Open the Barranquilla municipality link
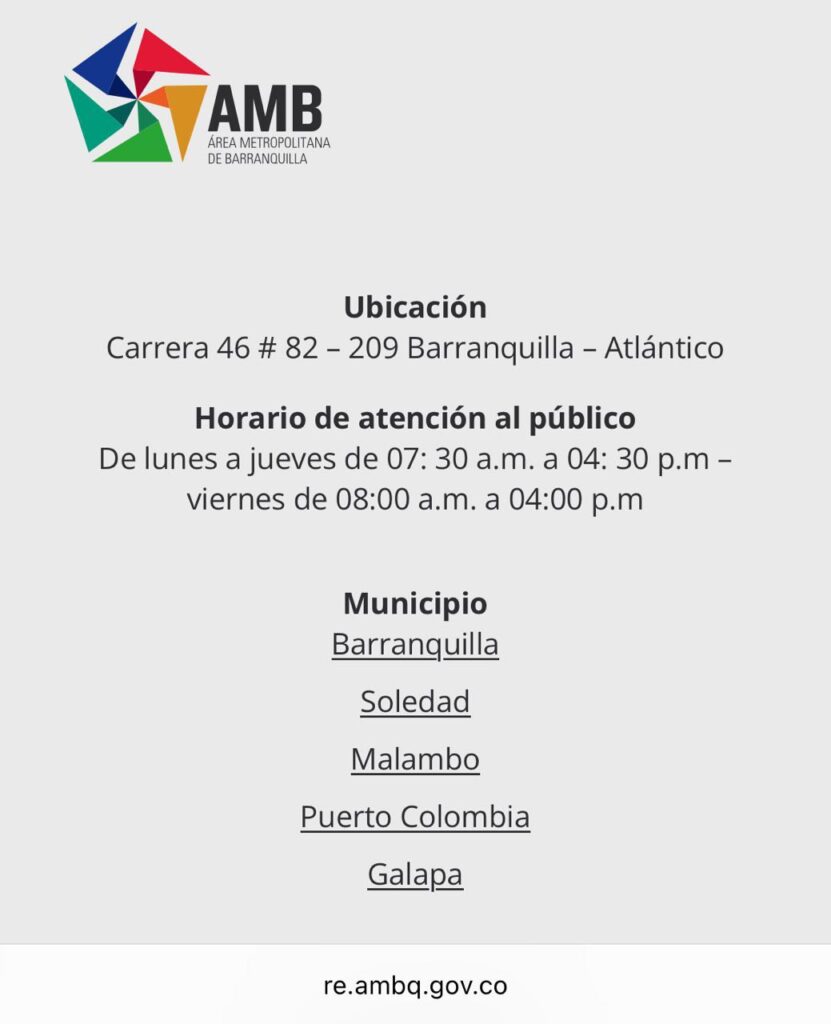Viewport: 831px width, 1024px height. [x=415, y=645]
